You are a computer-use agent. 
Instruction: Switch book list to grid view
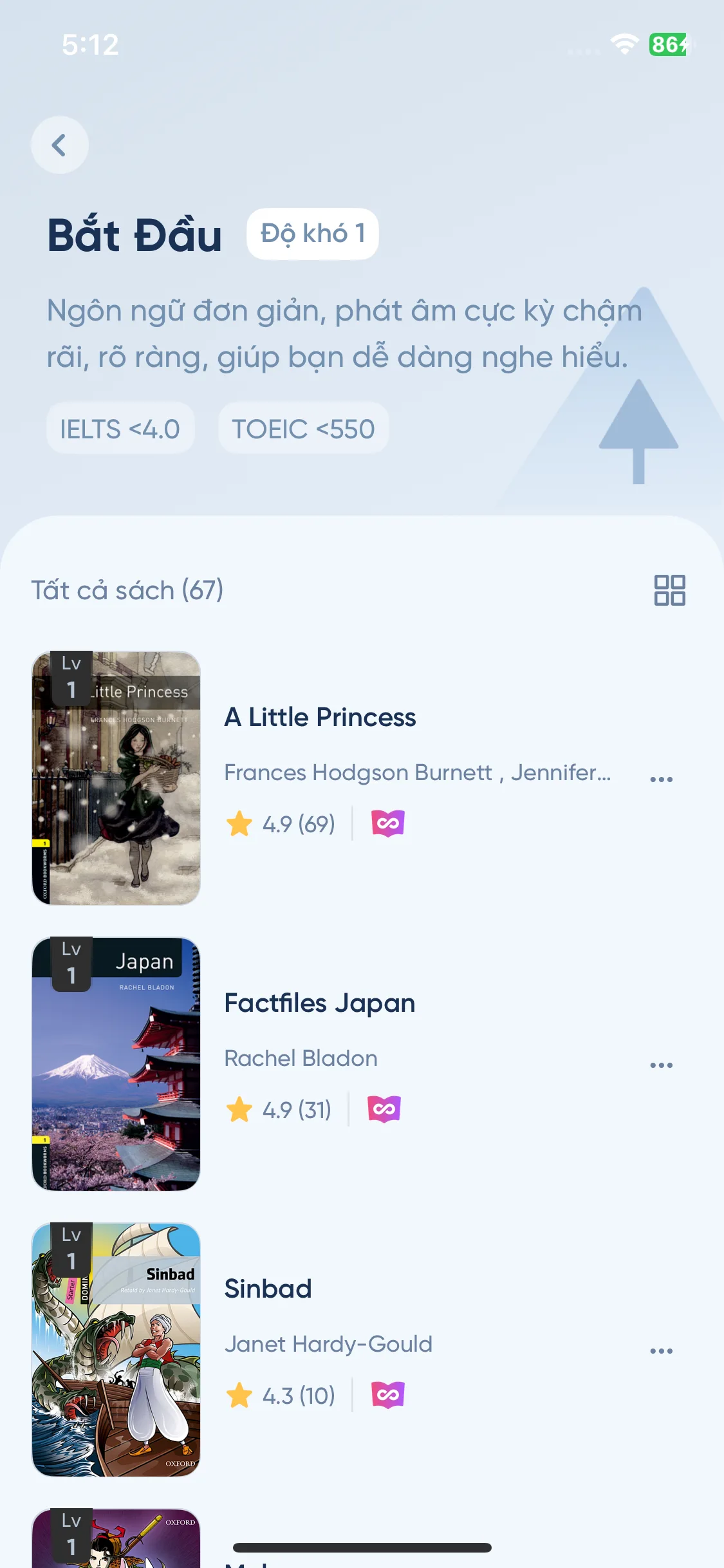click(669, 590)
